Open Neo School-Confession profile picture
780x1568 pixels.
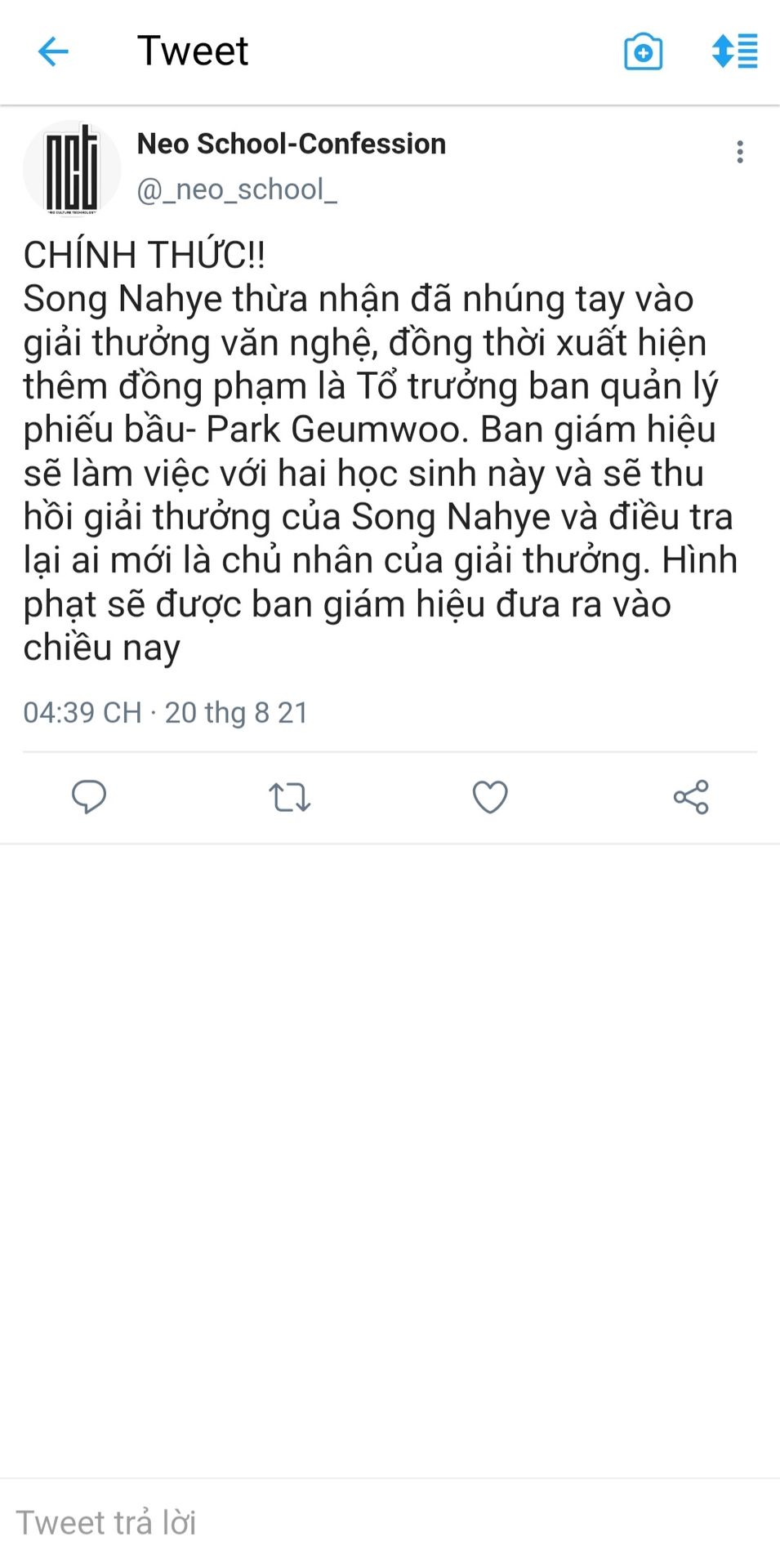(x=72, y=169)
